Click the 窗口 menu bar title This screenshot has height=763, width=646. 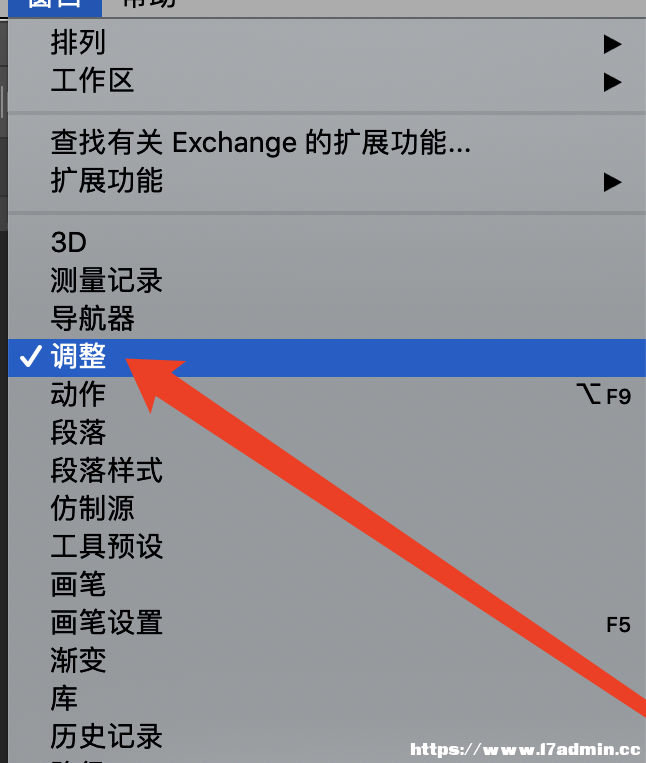[54, 3]
